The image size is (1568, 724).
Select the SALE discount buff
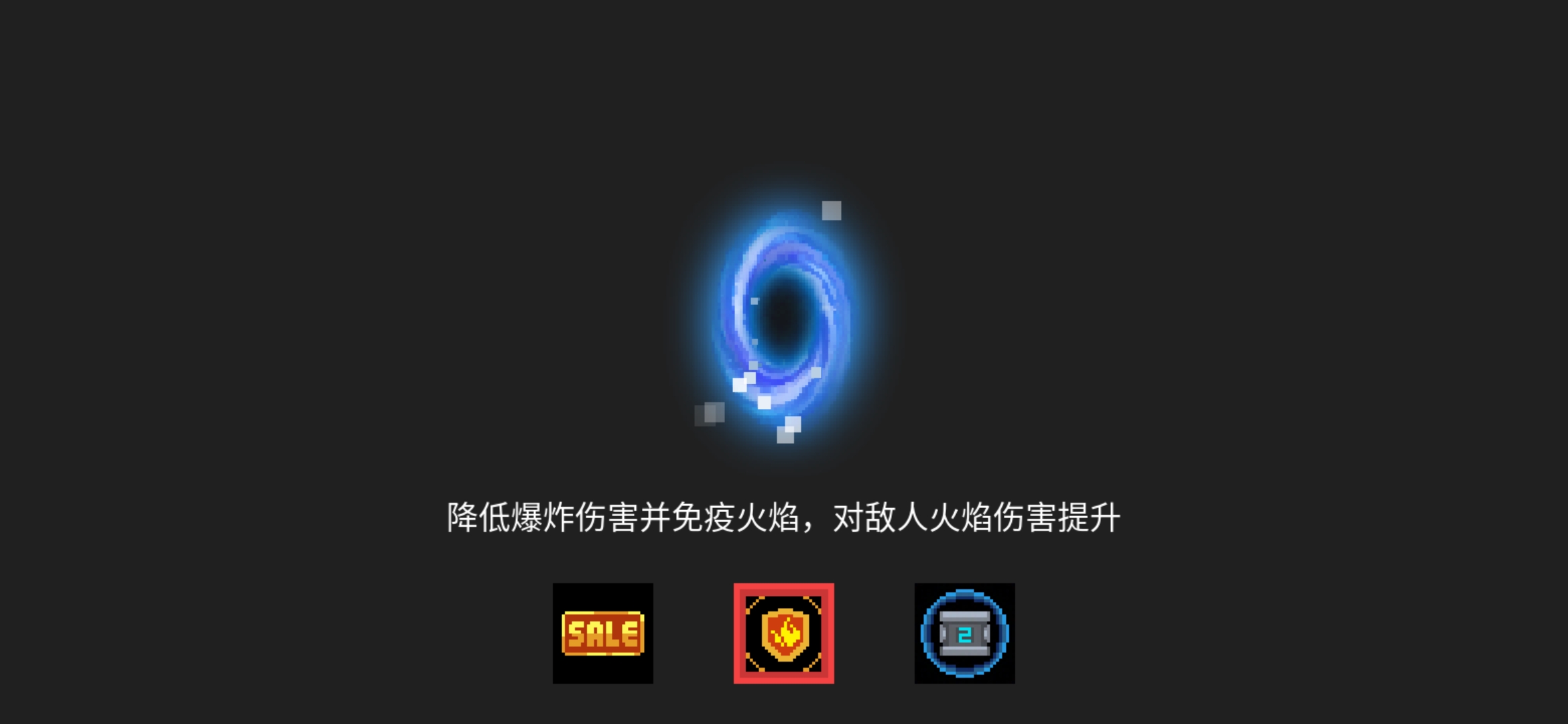pyautogui.click(x=602, y=633)
